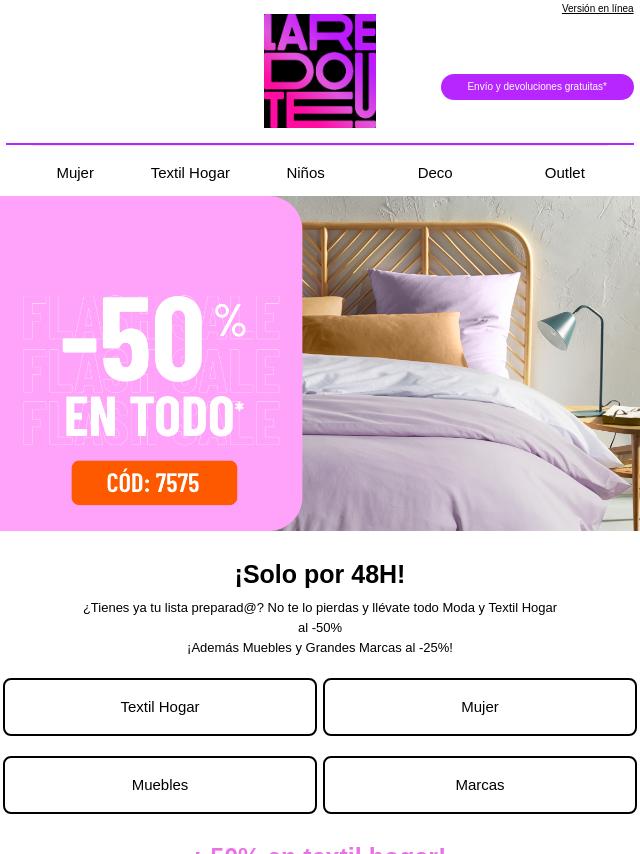The image size is (640, 854).
Task: Go to Textil Hogar in top menu
Action: tap(190, 172)
